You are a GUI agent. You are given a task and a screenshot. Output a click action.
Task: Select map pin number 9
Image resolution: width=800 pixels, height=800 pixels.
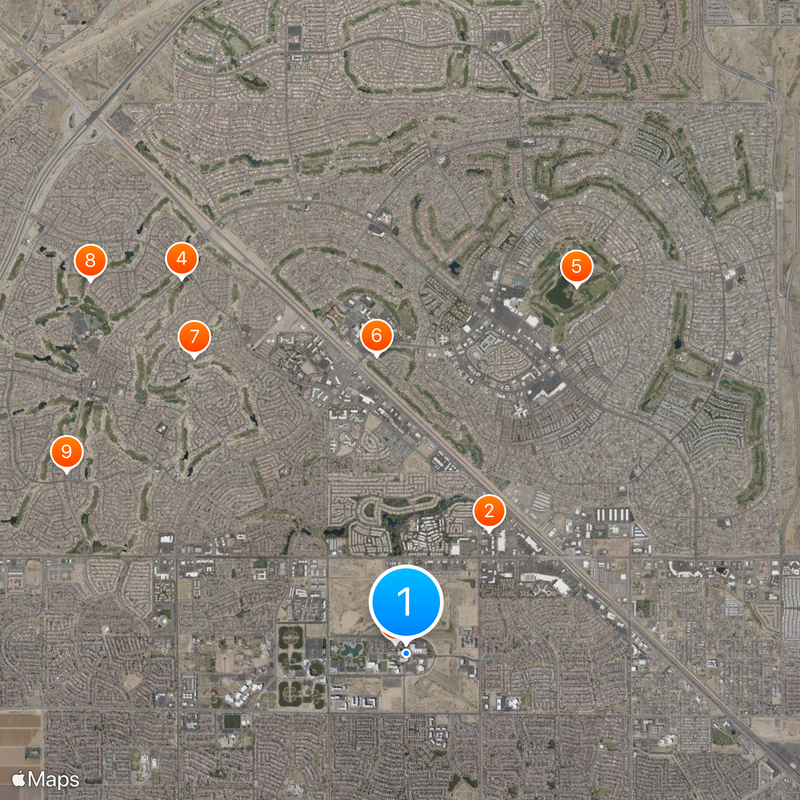[x=66, y=453]
